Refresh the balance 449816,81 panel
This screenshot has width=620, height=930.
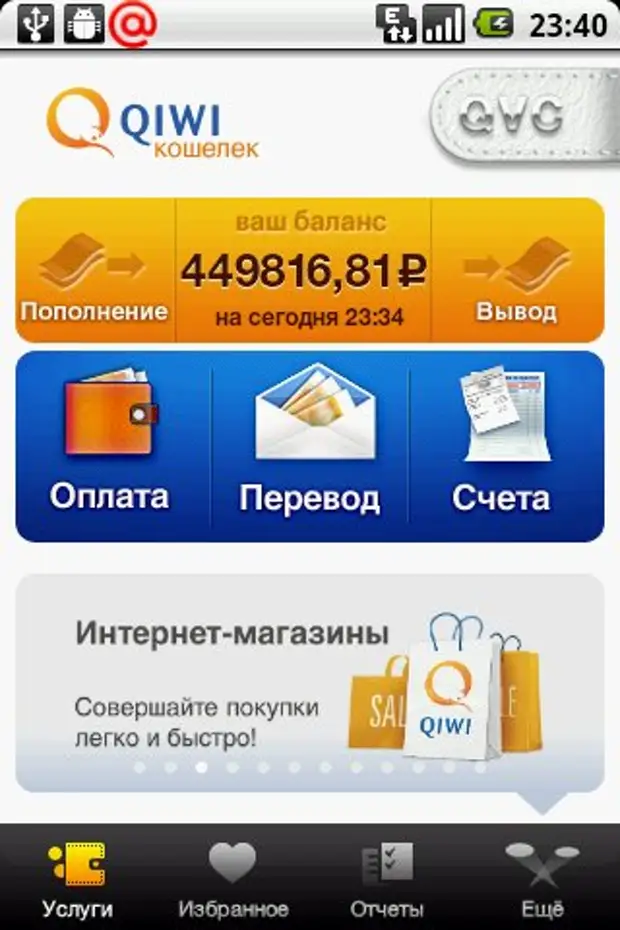coord(304,270)
